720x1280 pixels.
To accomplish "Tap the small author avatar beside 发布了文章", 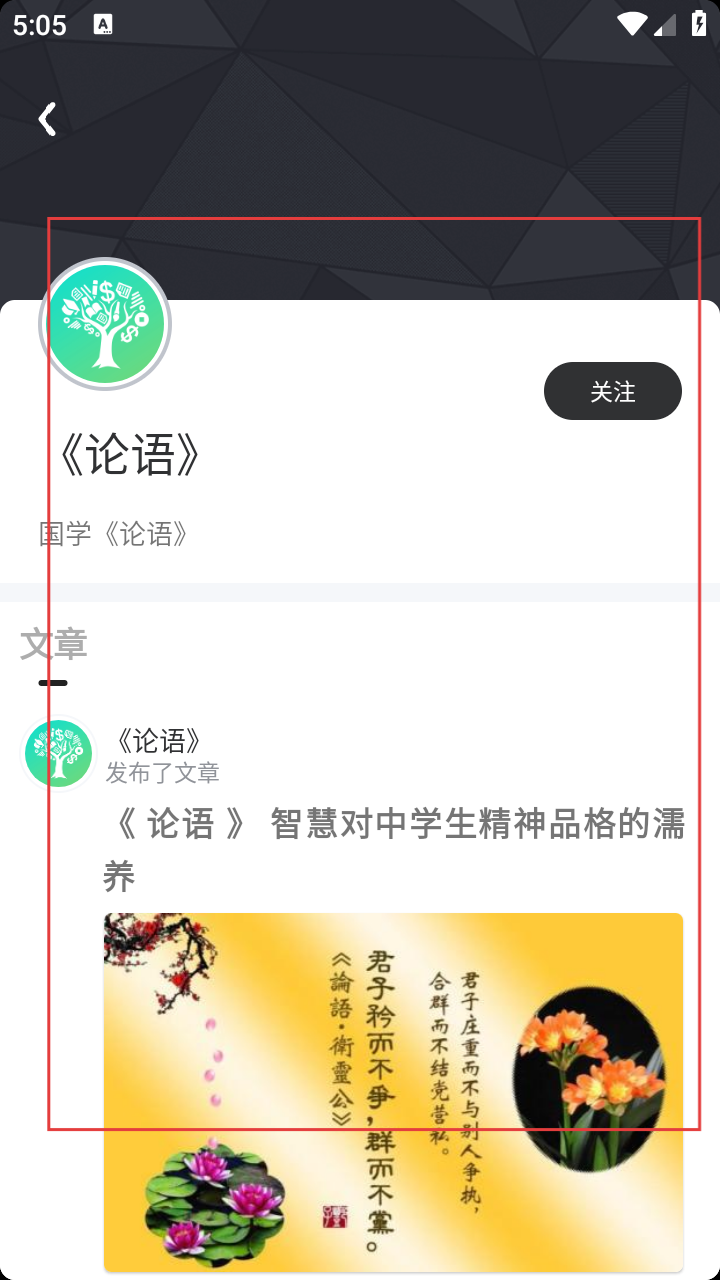I will click(x=59, y=754).
